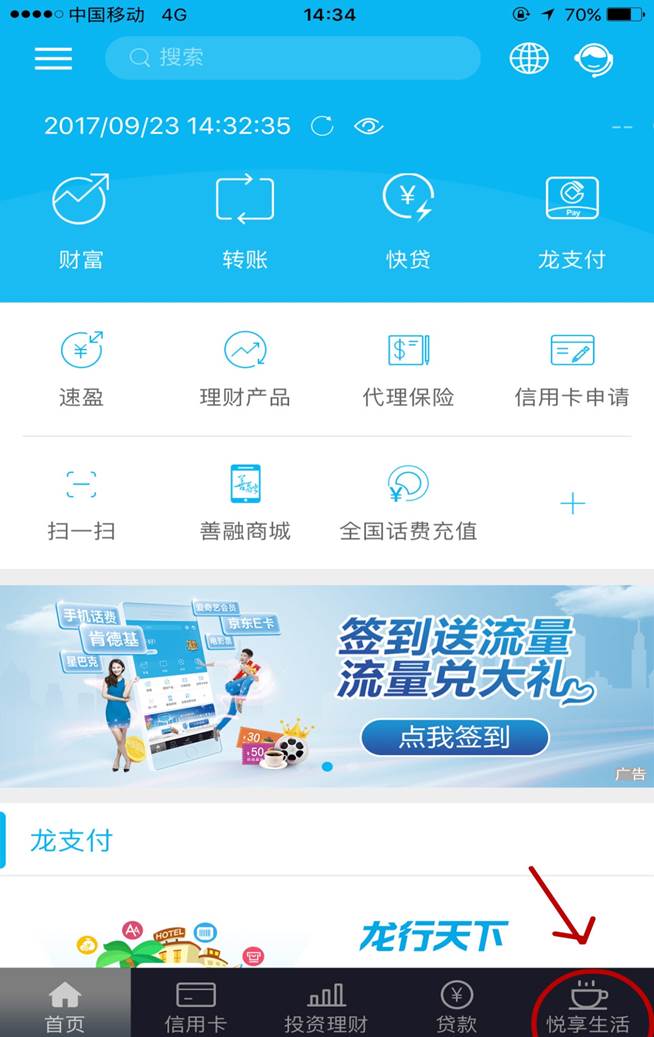
Task: Open the hamburger menu
Action: [x=53, y=58]
